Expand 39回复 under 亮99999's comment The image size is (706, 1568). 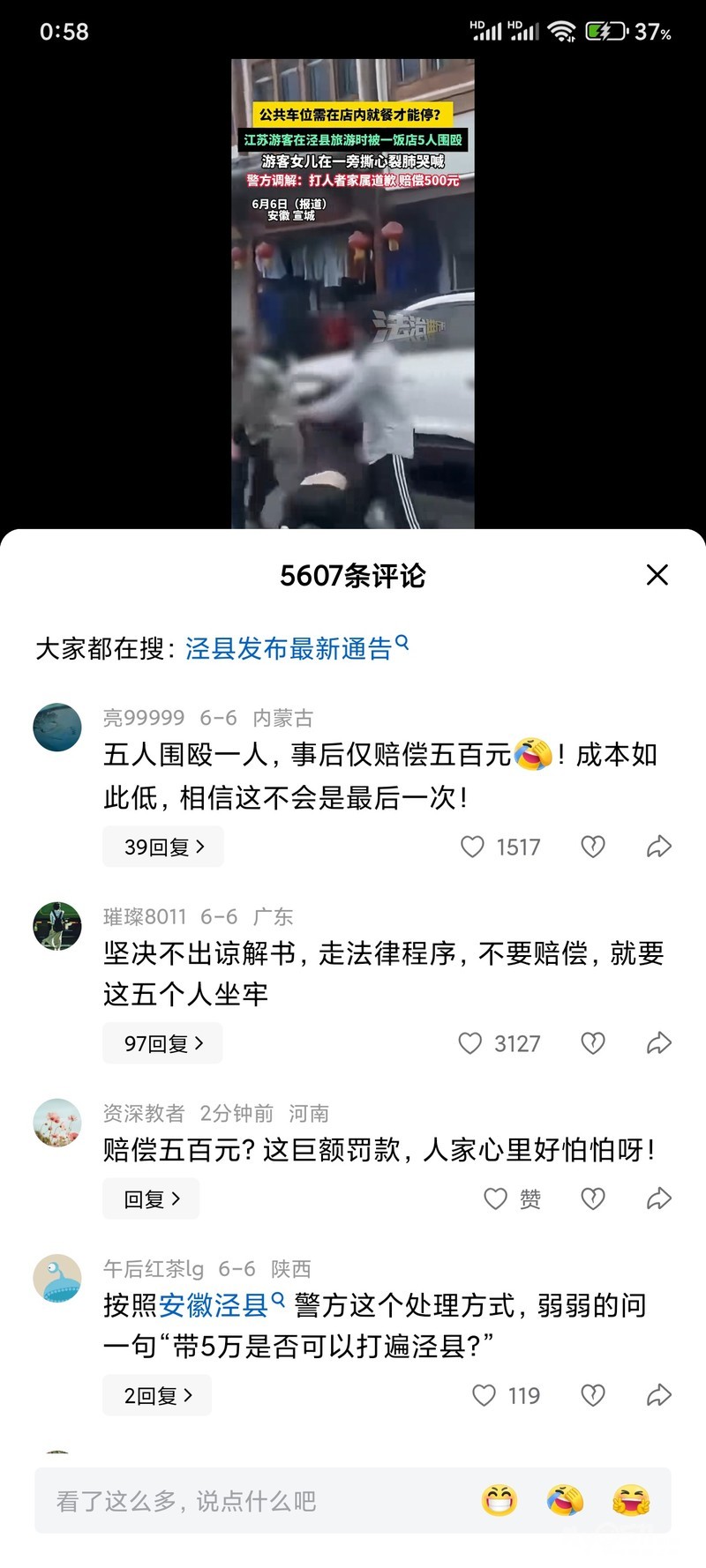tap(163, 847)
